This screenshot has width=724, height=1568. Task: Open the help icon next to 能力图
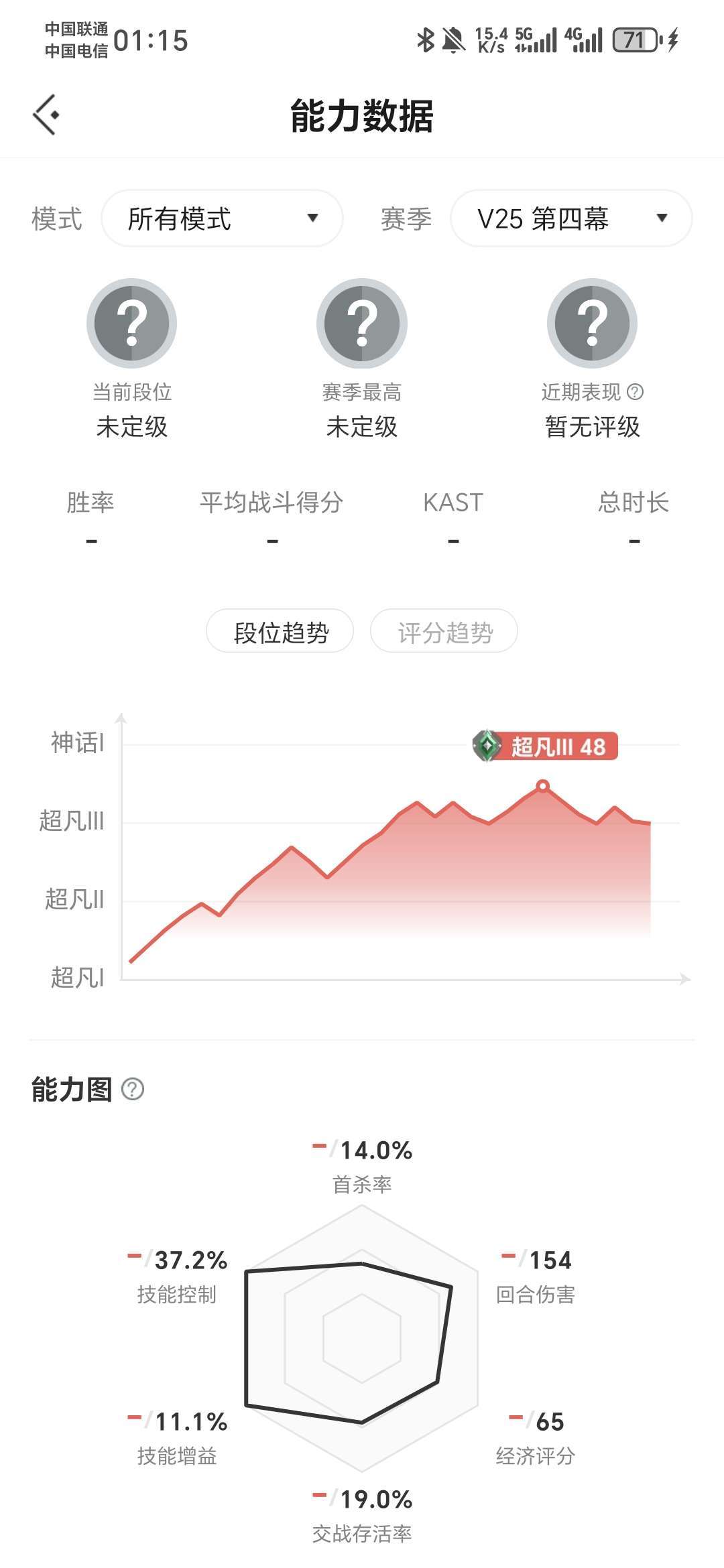[x=133, y=1089]
